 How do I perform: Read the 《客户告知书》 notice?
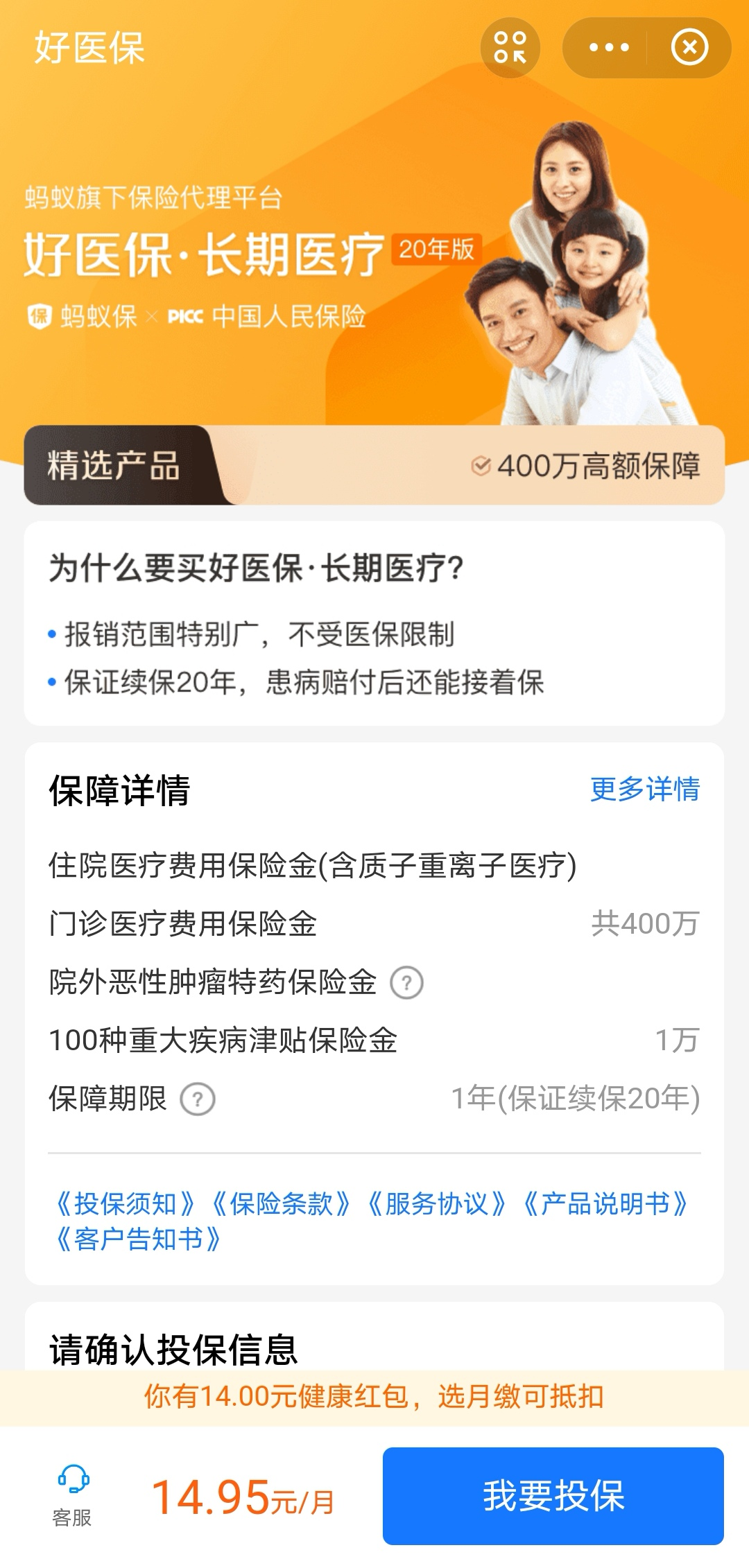coord(139,1239)
